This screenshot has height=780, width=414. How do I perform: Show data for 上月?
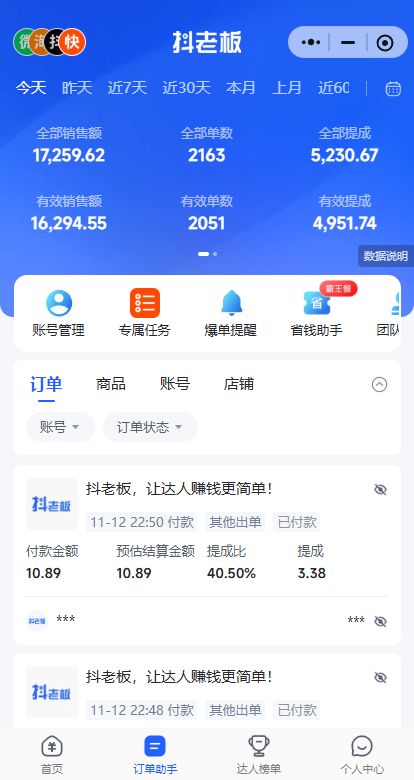(287, 88)
